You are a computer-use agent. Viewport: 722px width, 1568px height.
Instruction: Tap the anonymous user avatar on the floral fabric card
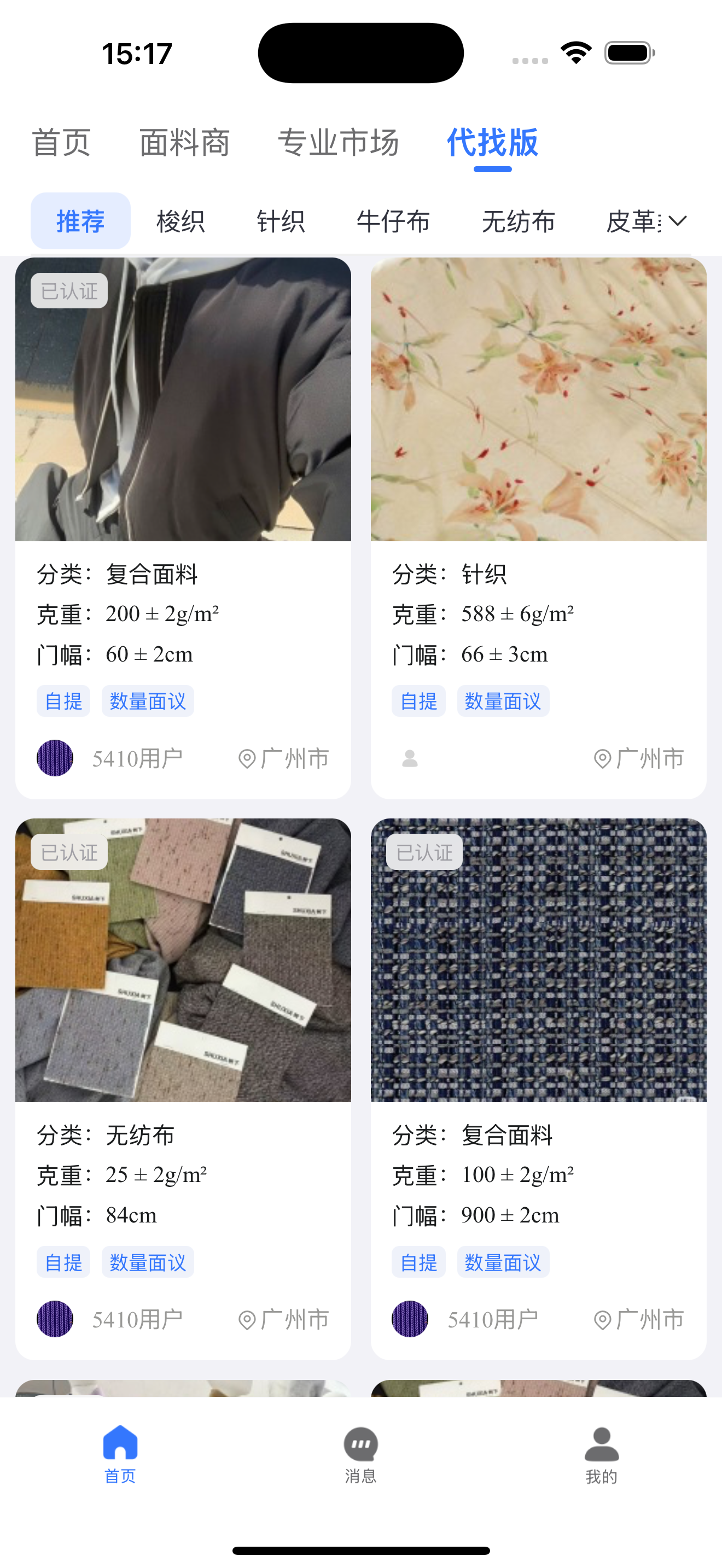pyautogui.click(x=409, y=759)
